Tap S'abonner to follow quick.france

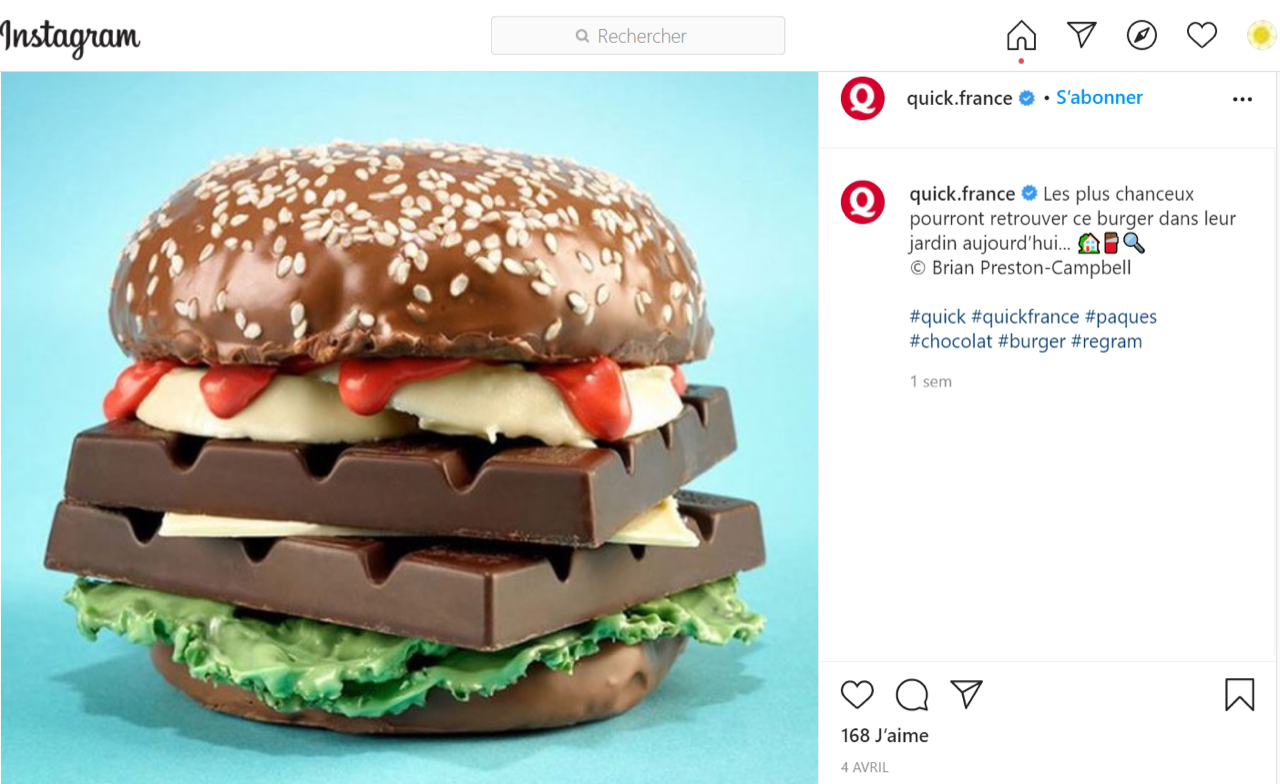coord(1099,98)
